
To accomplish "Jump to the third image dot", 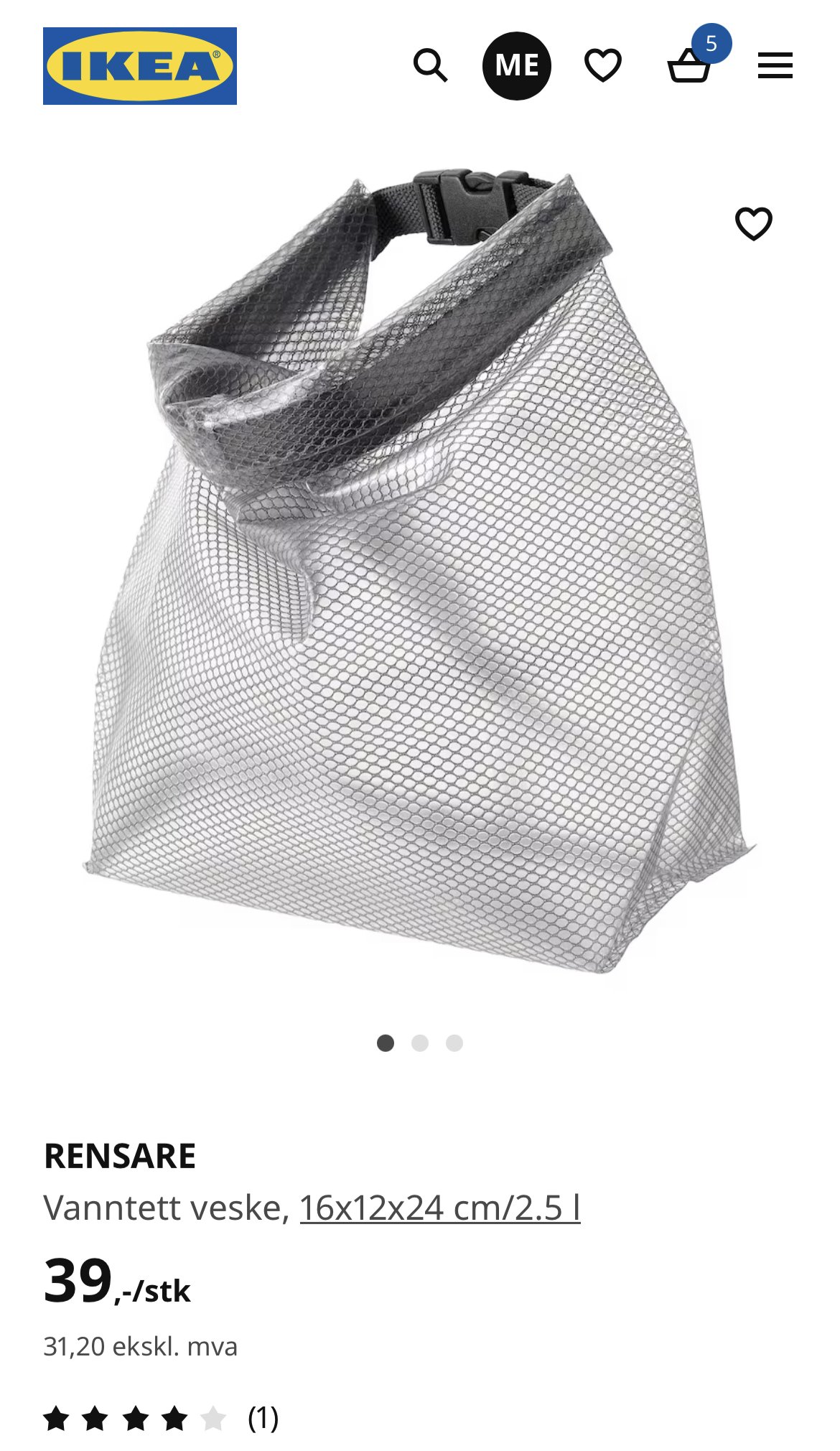I will point(454,1043).
